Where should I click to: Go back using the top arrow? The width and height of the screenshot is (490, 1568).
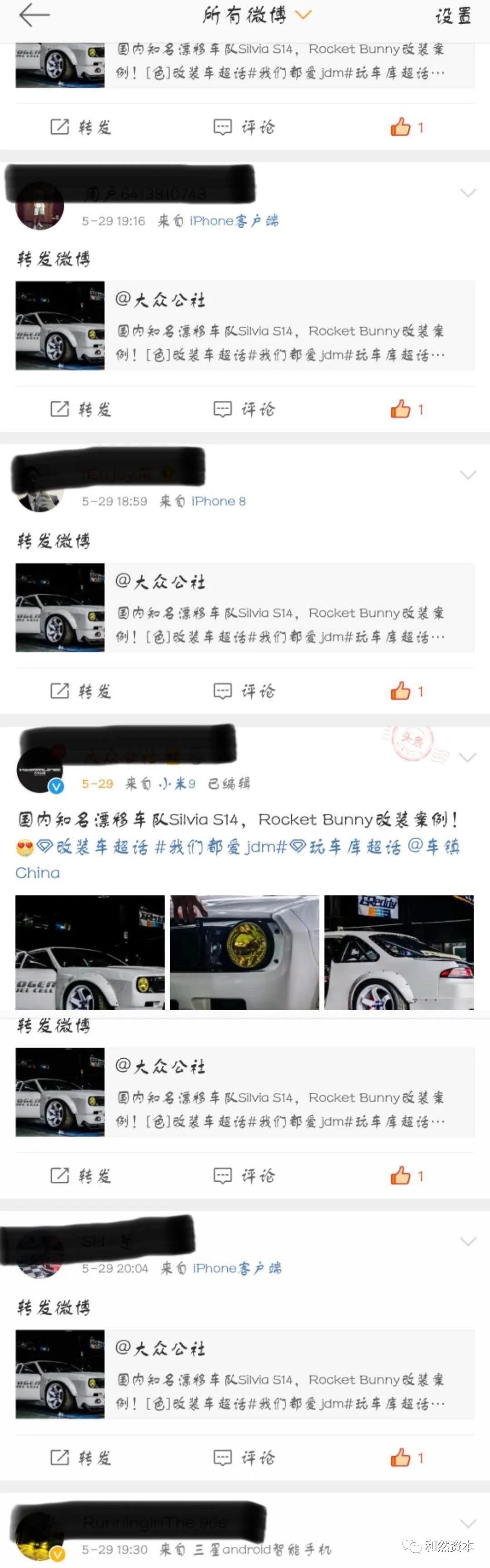click(x=34, y=15)
